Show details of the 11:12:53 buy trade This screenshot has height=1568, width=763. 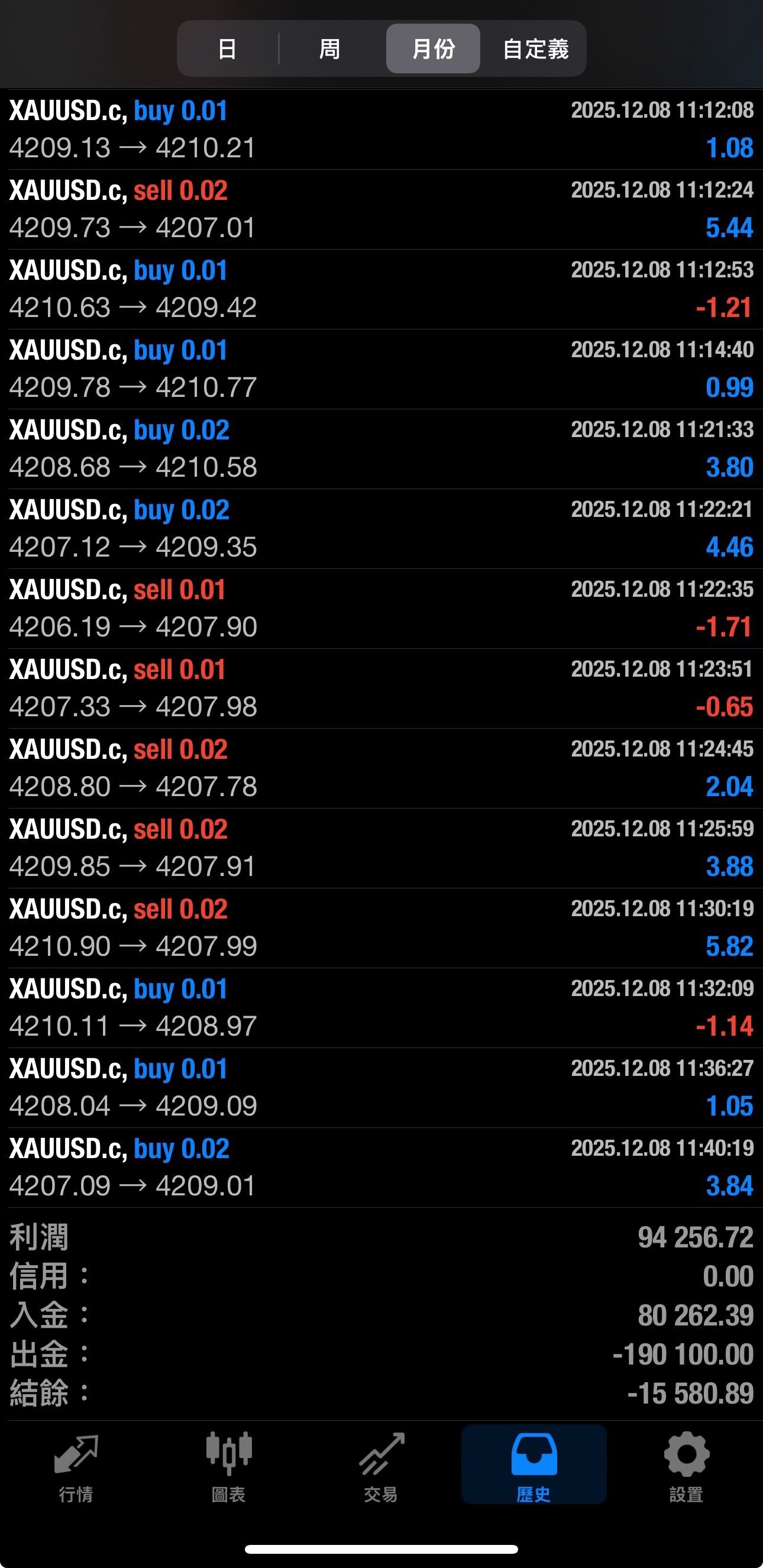381,289
